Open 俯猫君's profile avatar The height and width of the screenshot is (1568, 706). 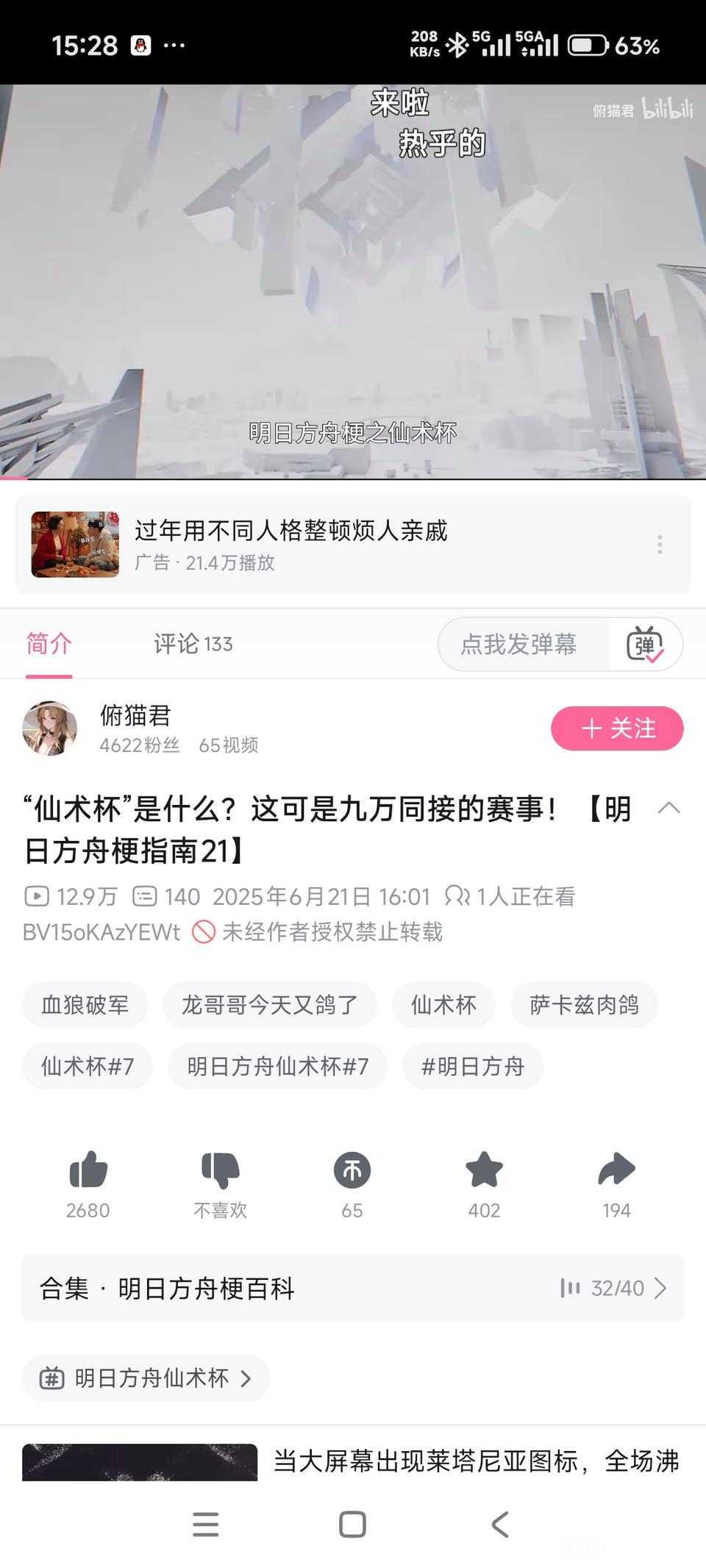pyautogui.click(x=50, y=728)
